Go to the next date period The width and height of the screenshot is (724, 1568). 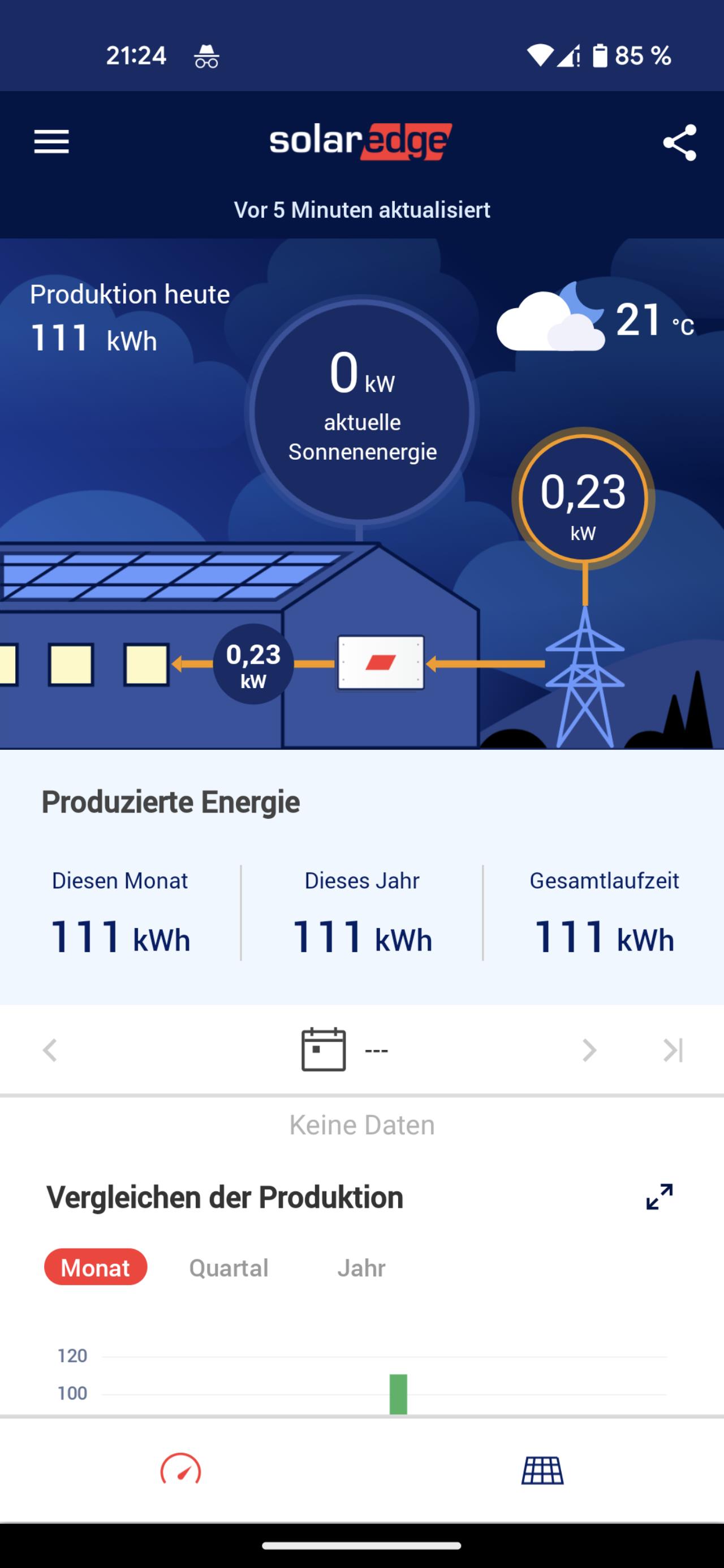coord(589,1050)
